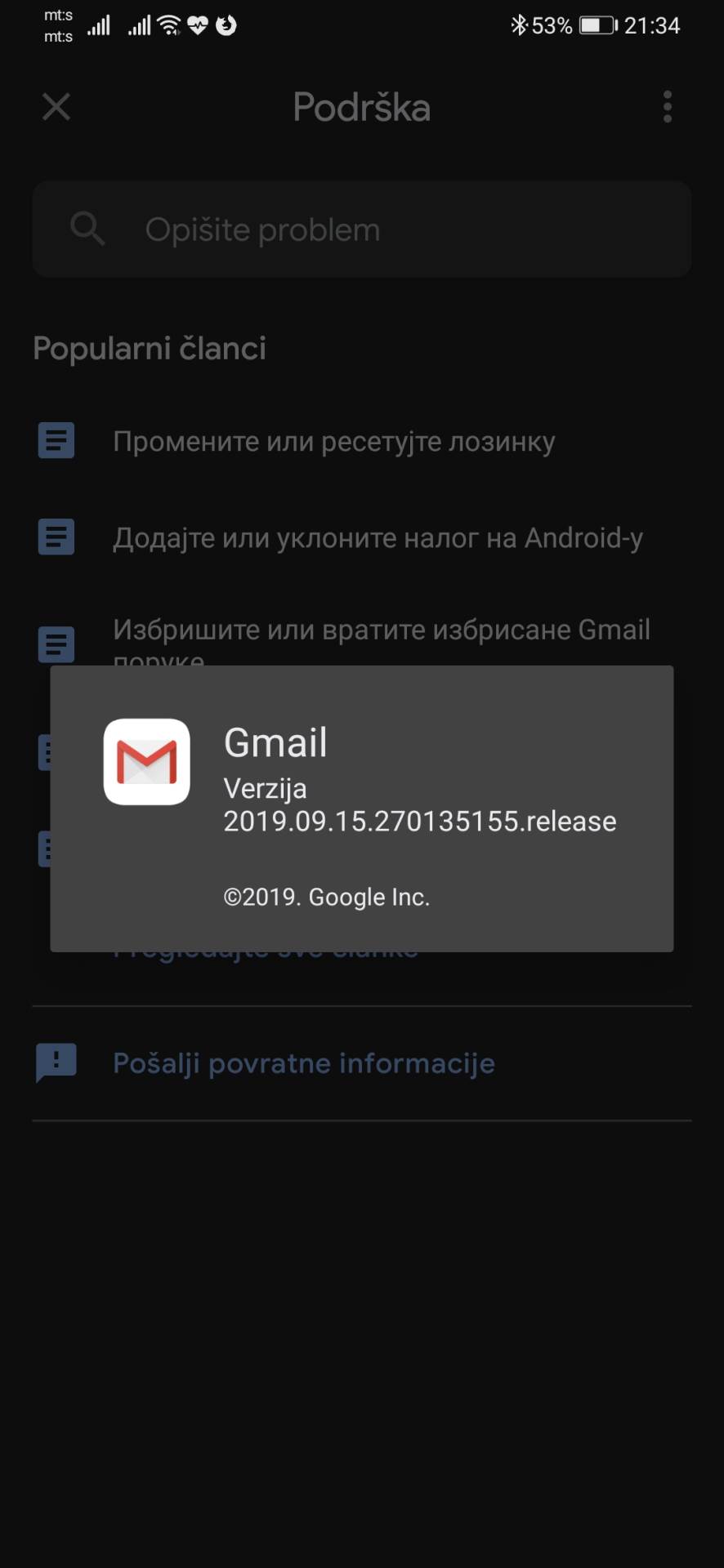Viewport: 724px width, 1568px height.
Task: Open the Променитe или ресетујте лозинку article
Action: point(333,440)
